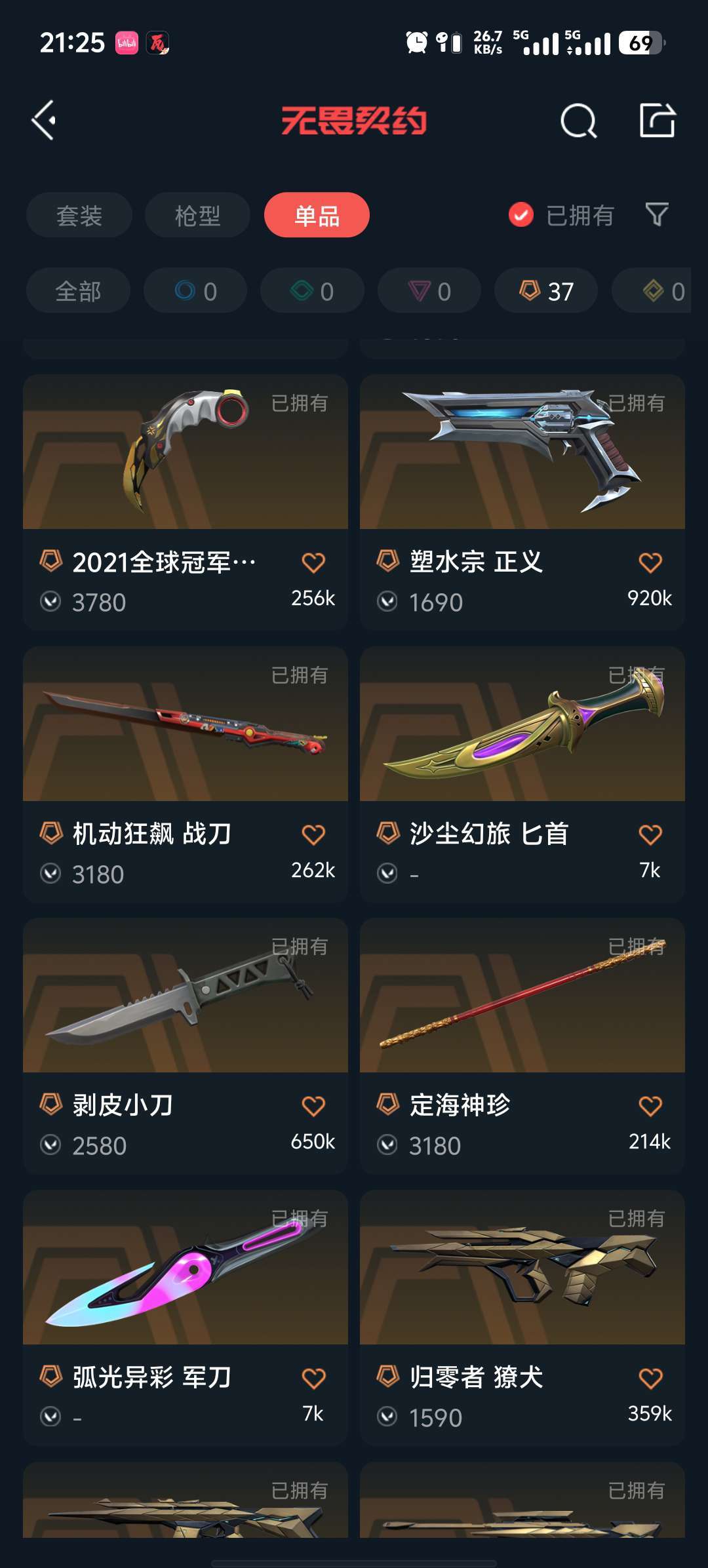Uncheck the 已拥有 filter checkbox

521,215
